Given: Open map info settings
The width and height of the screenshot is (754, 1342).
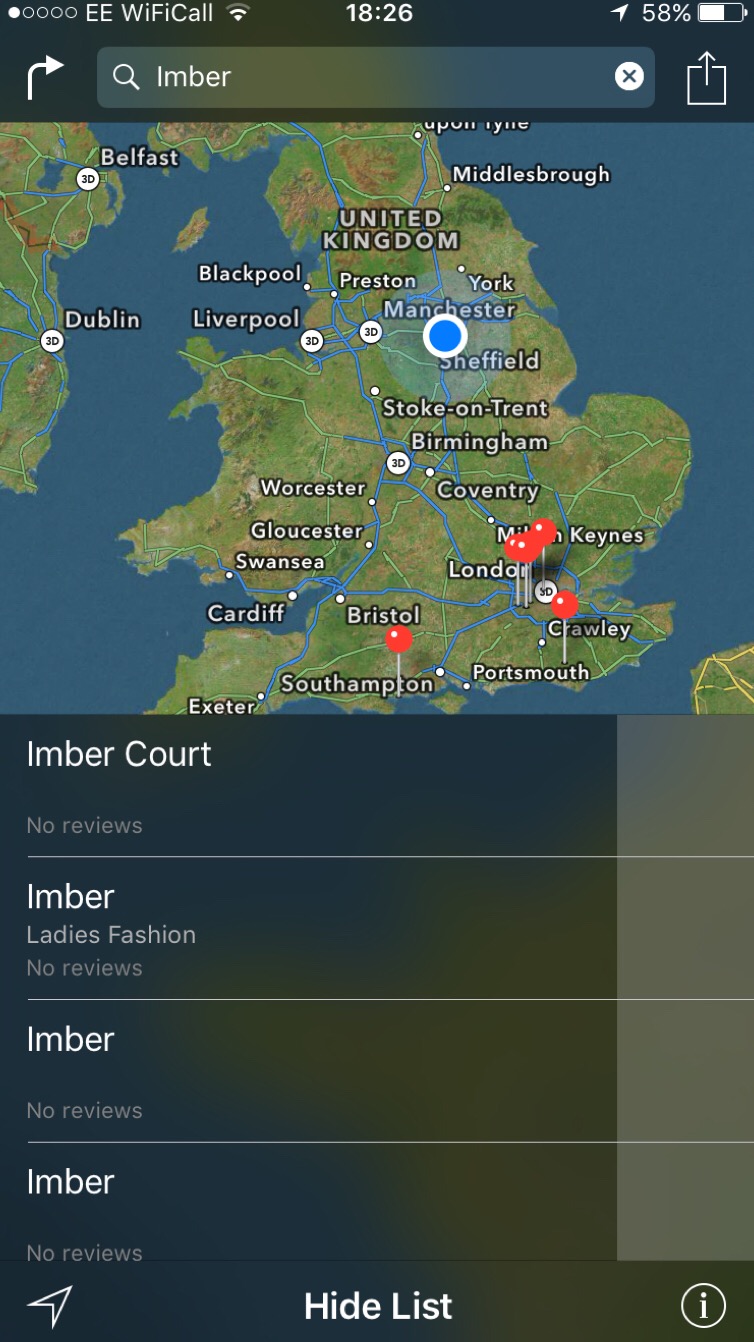Looking at the screenshot, I should [x=703, y=1305].
